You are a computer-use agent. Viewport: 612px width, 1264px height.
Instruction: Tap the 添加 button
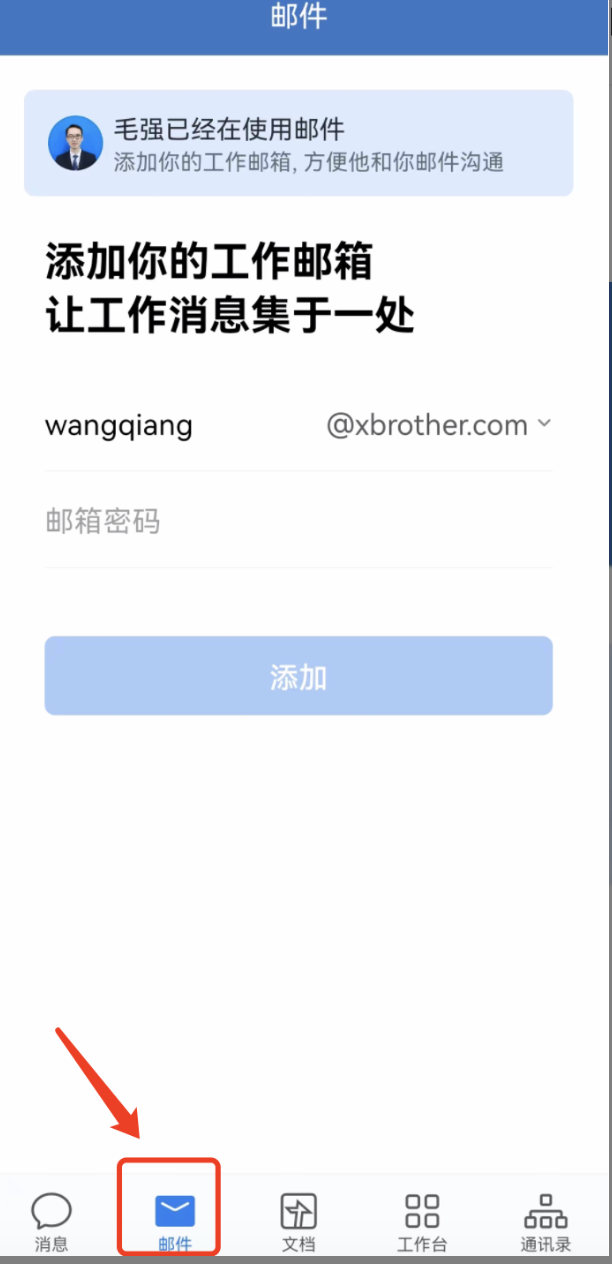point(298,676)
